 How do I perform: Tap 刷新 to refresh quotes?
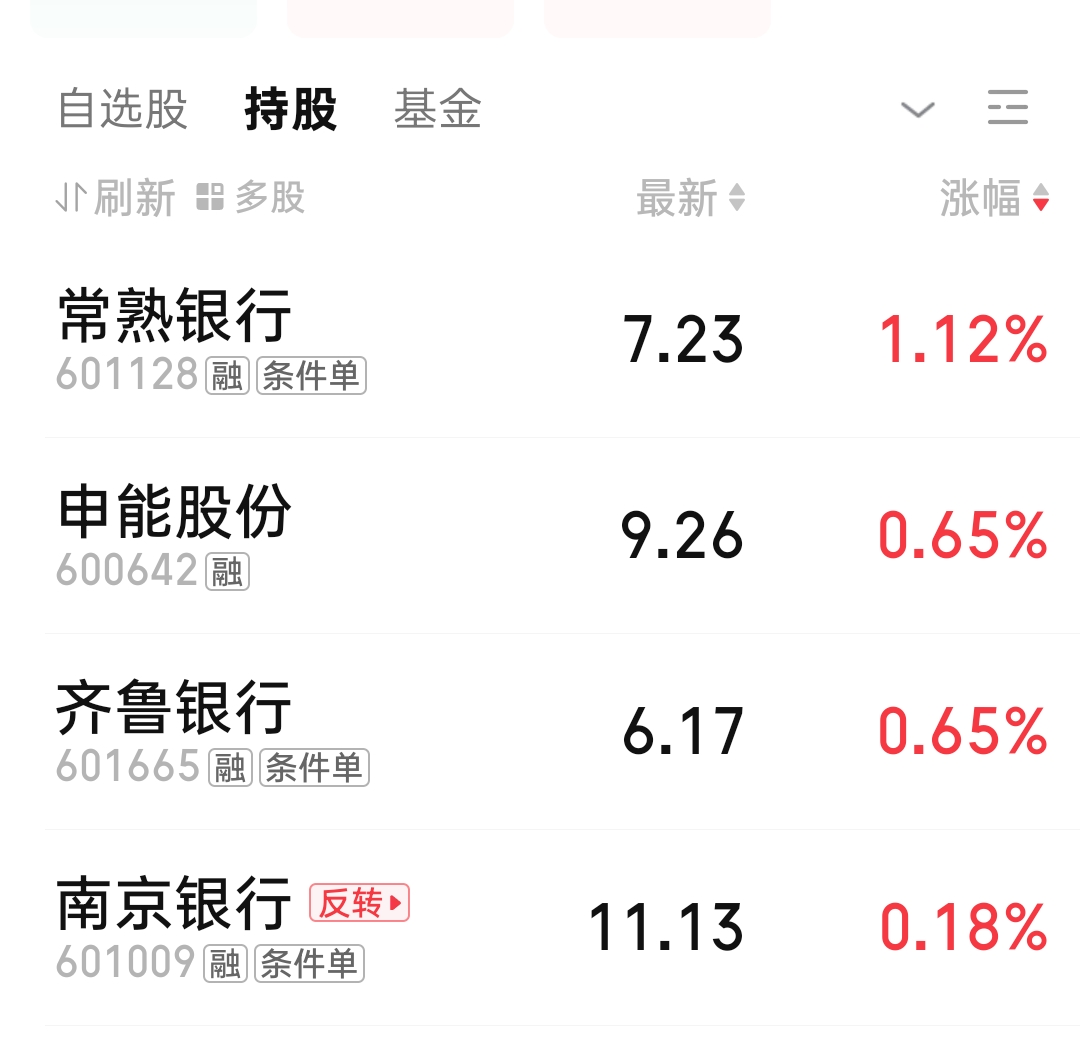tap(115, 198)
